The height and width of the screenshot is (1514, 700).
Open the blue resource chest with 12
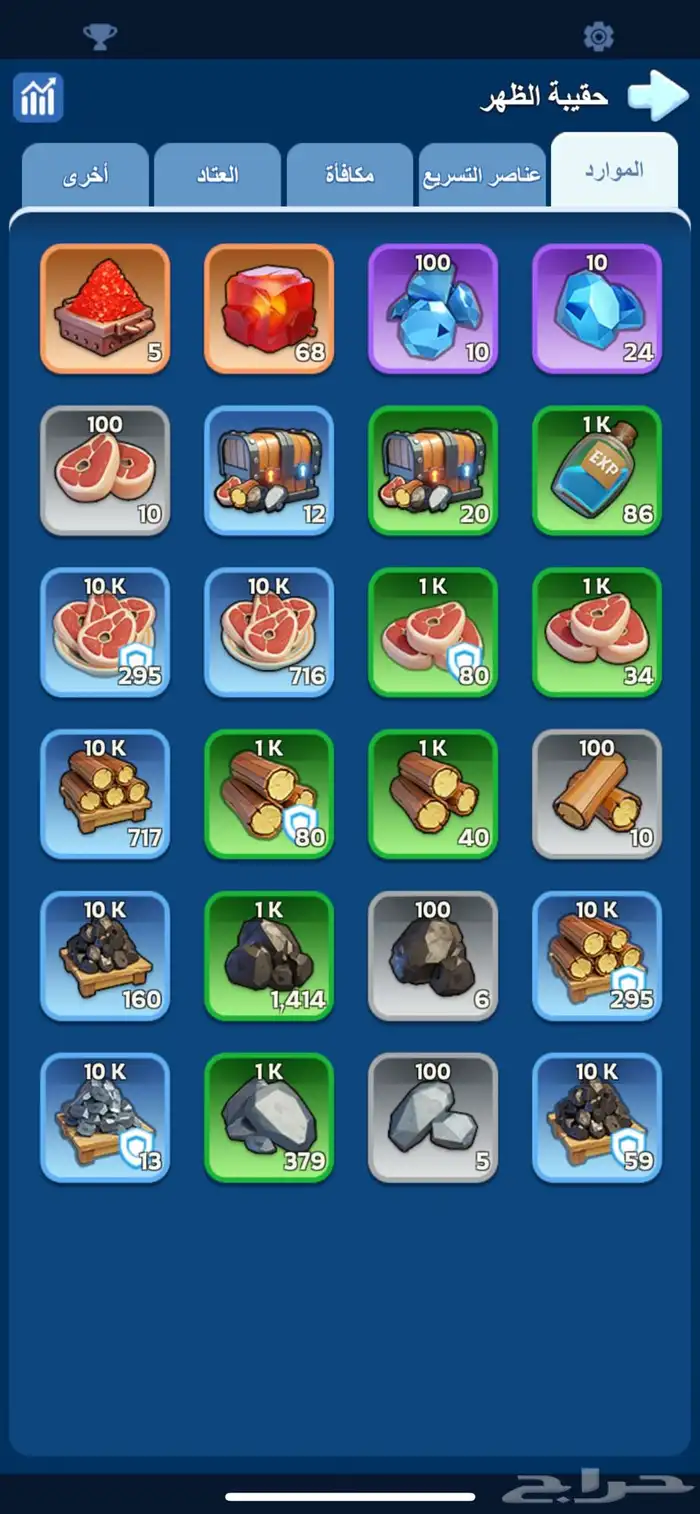coord(268,470)
